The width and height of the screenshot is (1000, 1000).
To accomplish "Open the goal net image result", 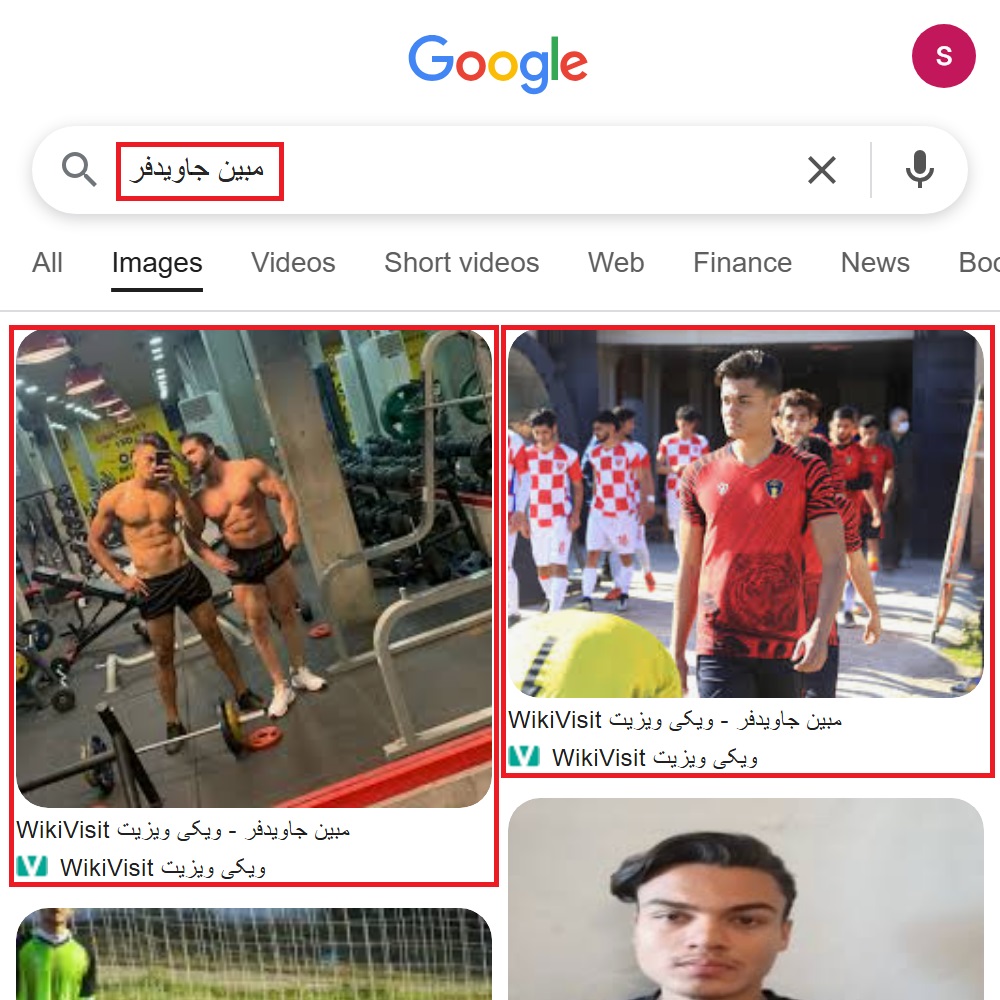I will [254, 953].
